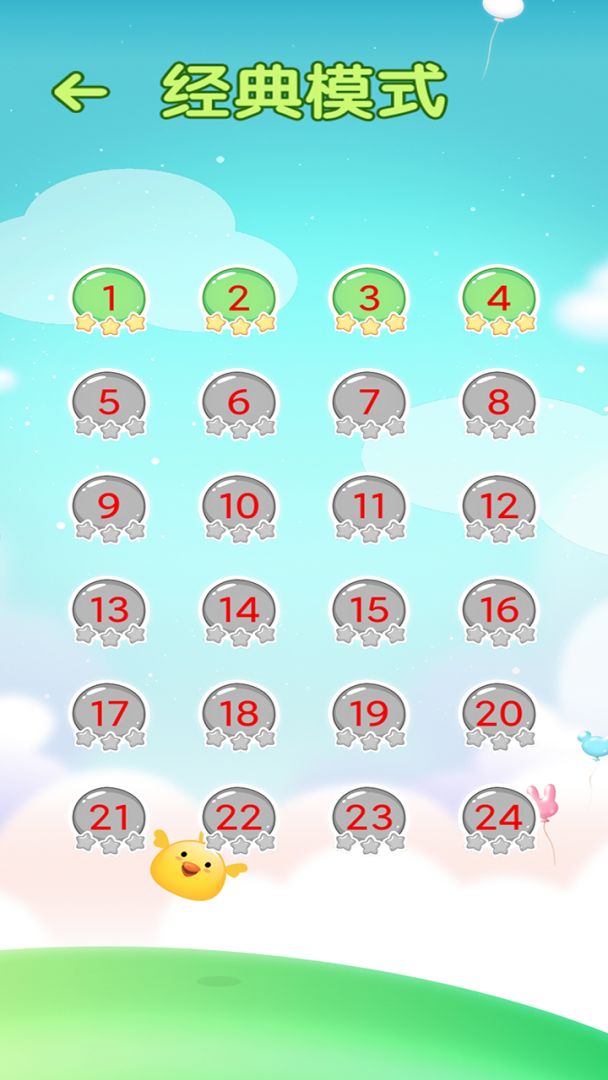Screen dimensions: 608x1080
Task: Choose level 21 bubble
Action: 109,818
